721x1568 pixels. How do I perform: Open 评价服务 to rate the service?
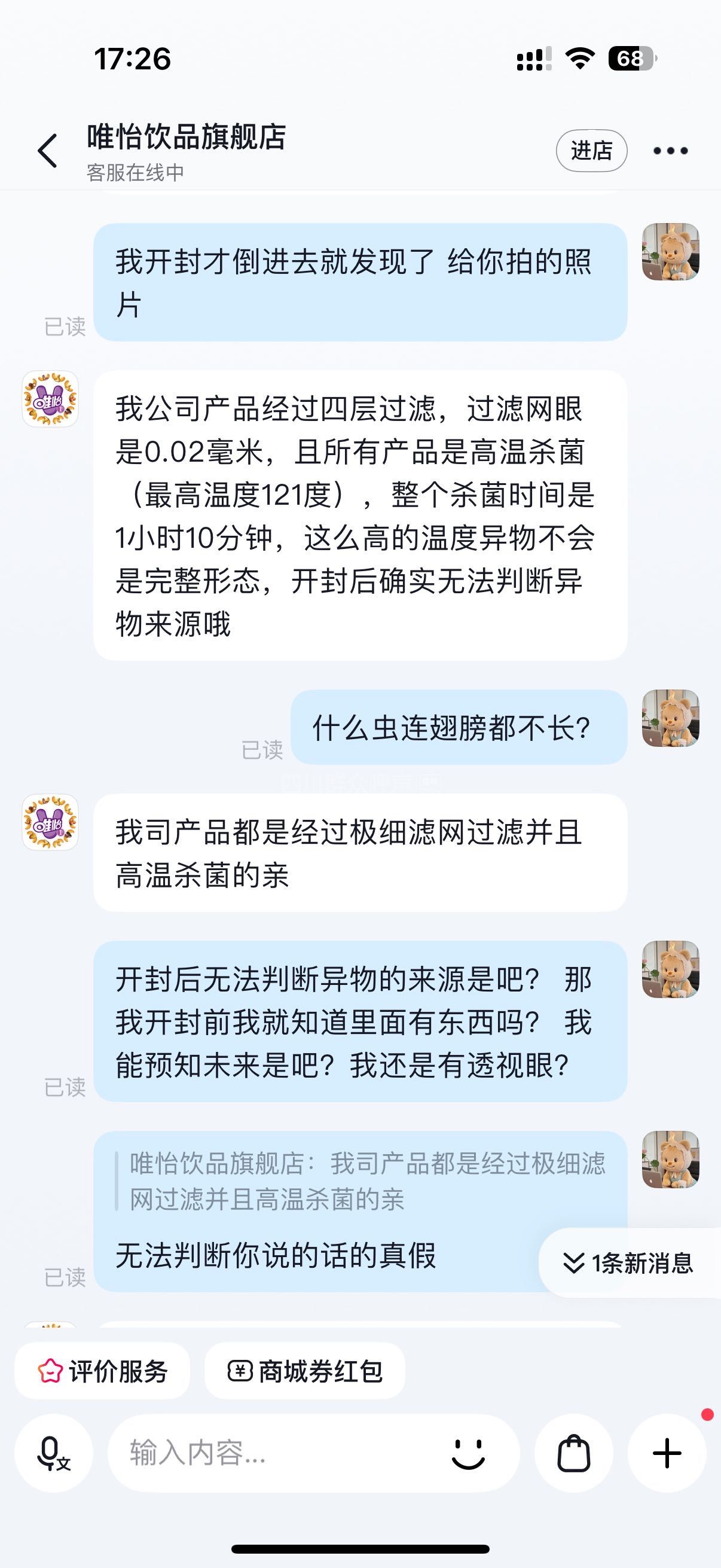[x=102, y=1371]
